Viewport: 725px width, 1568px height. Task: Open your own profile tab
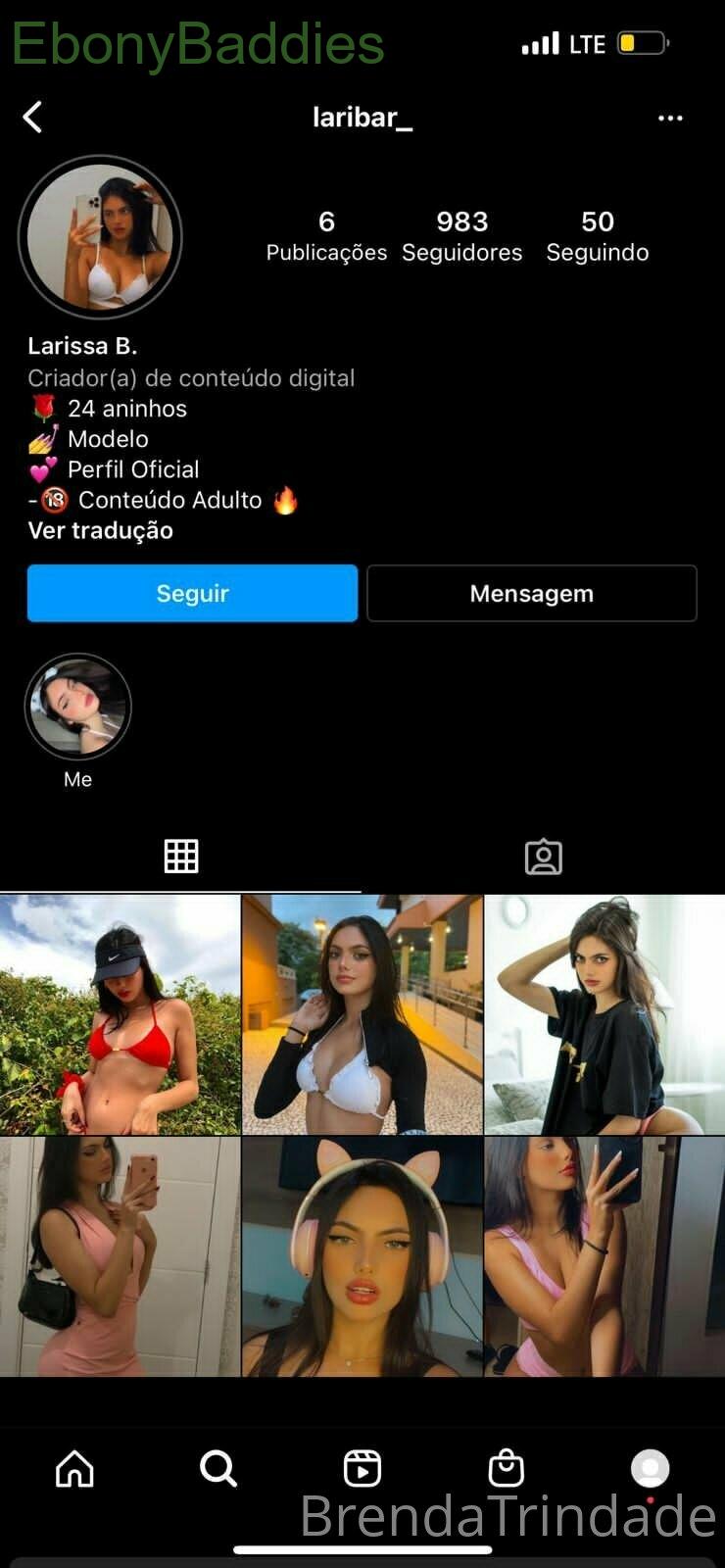(x=650, y=1468)
